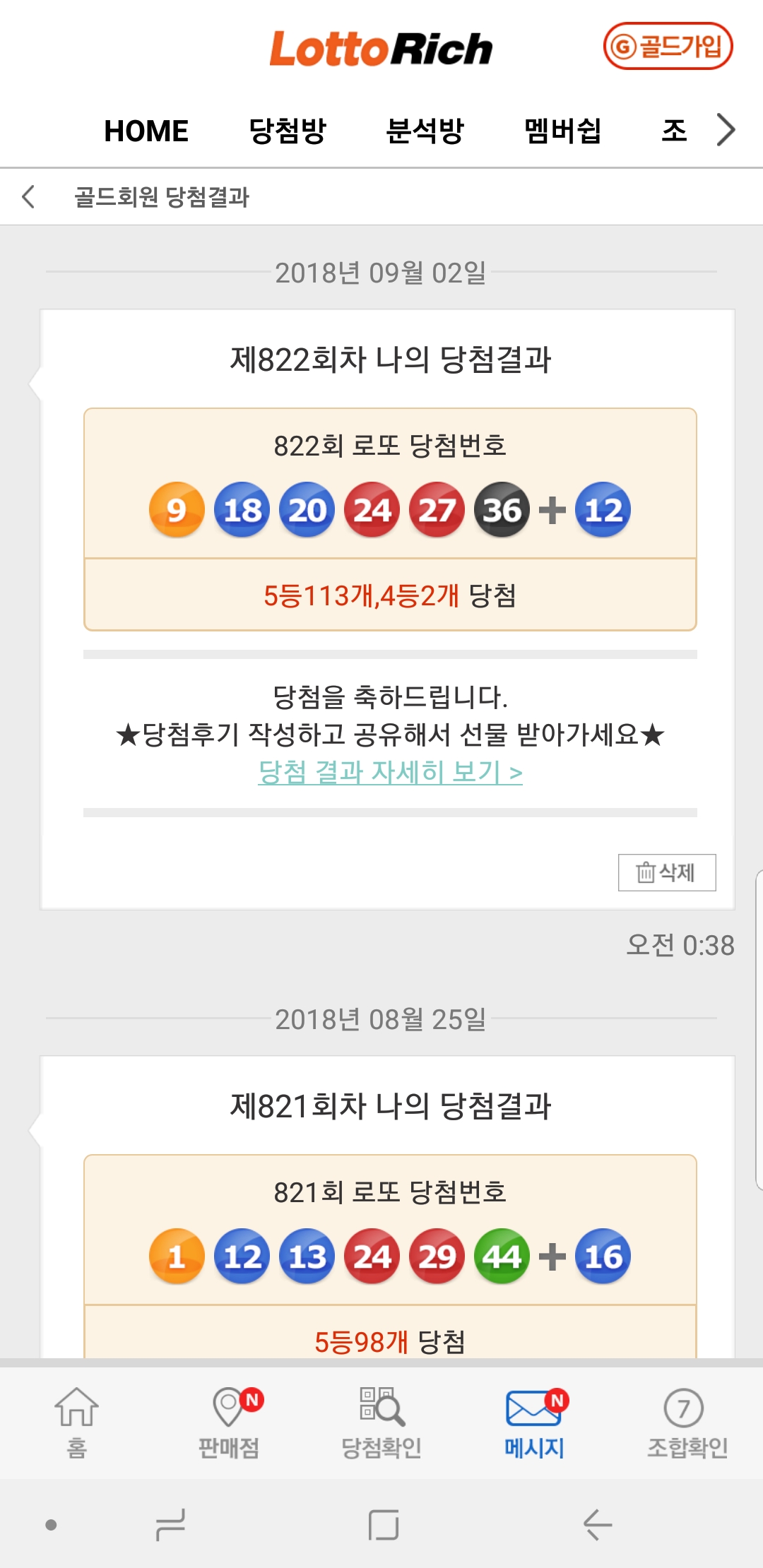
Task: Delete the 822회차 result message with 삭제
Action: [x=666, y=872]
